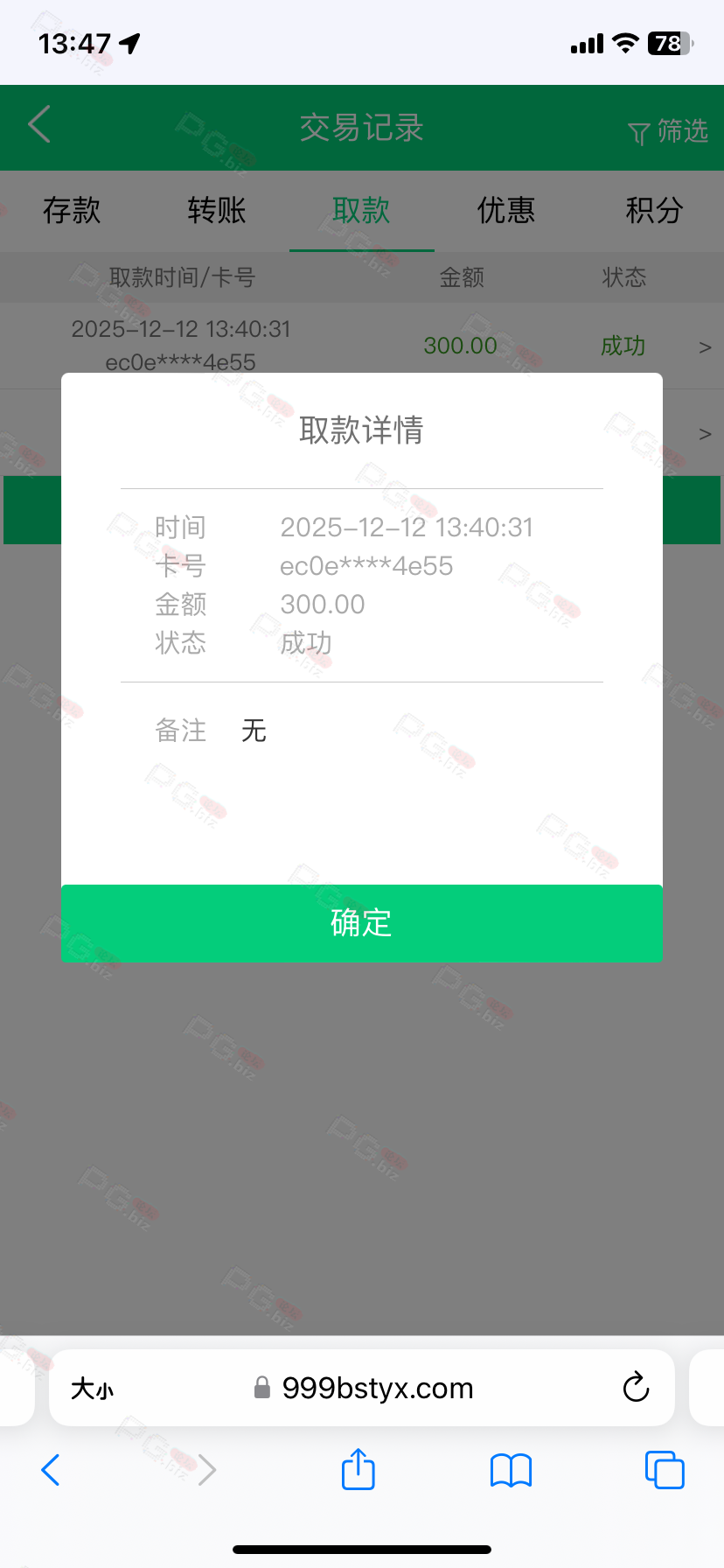Open Safari bookmarks
This screenshot has width=724, height=1568.
point(511,1470)
